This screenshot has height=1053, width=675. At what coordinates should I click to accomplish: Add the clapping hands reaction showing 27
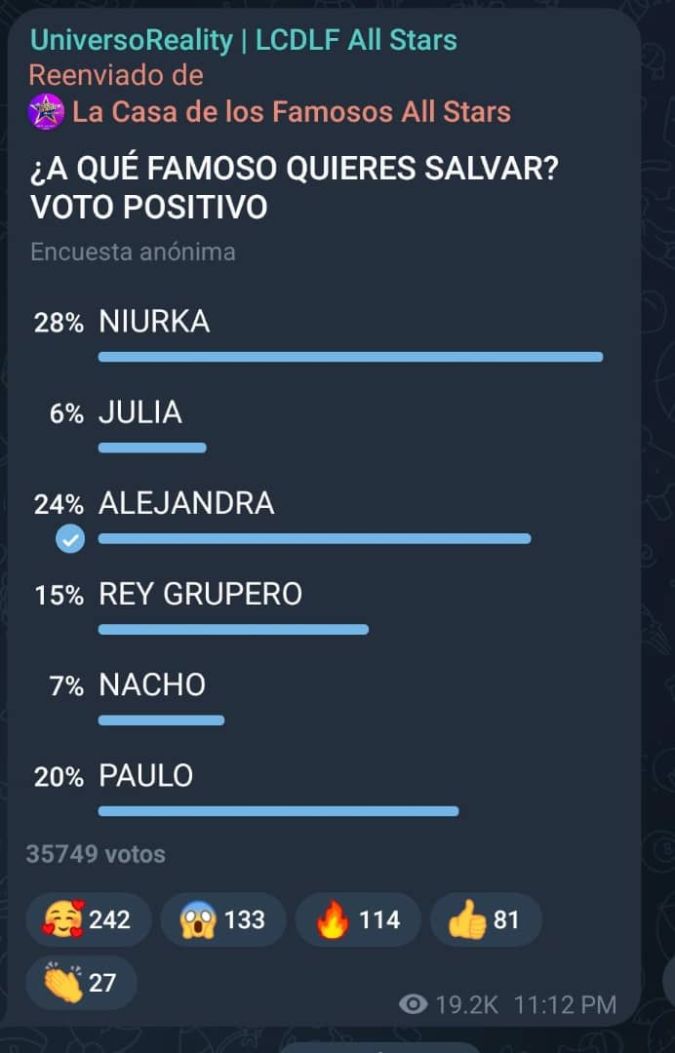83,982
